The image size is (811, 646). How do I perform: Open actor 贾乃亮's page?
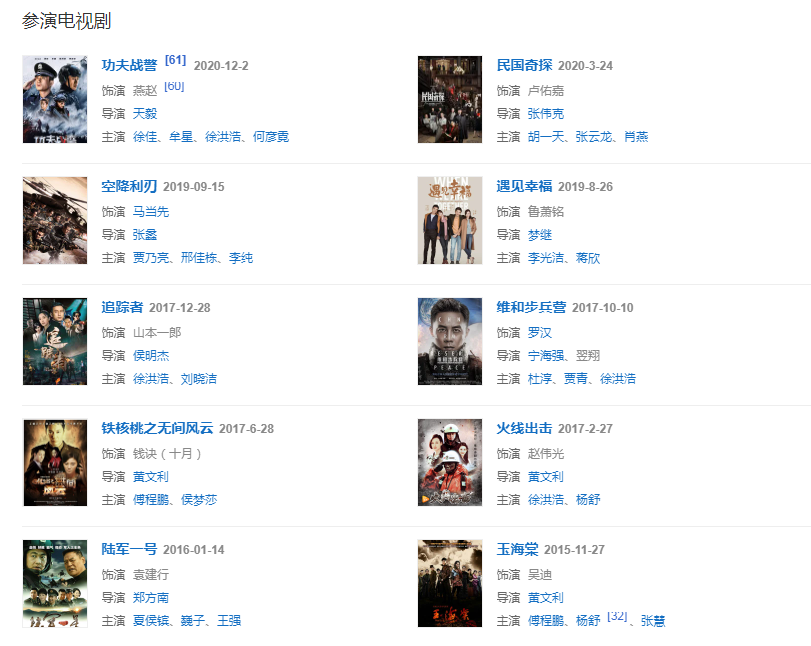pos(151,258)
